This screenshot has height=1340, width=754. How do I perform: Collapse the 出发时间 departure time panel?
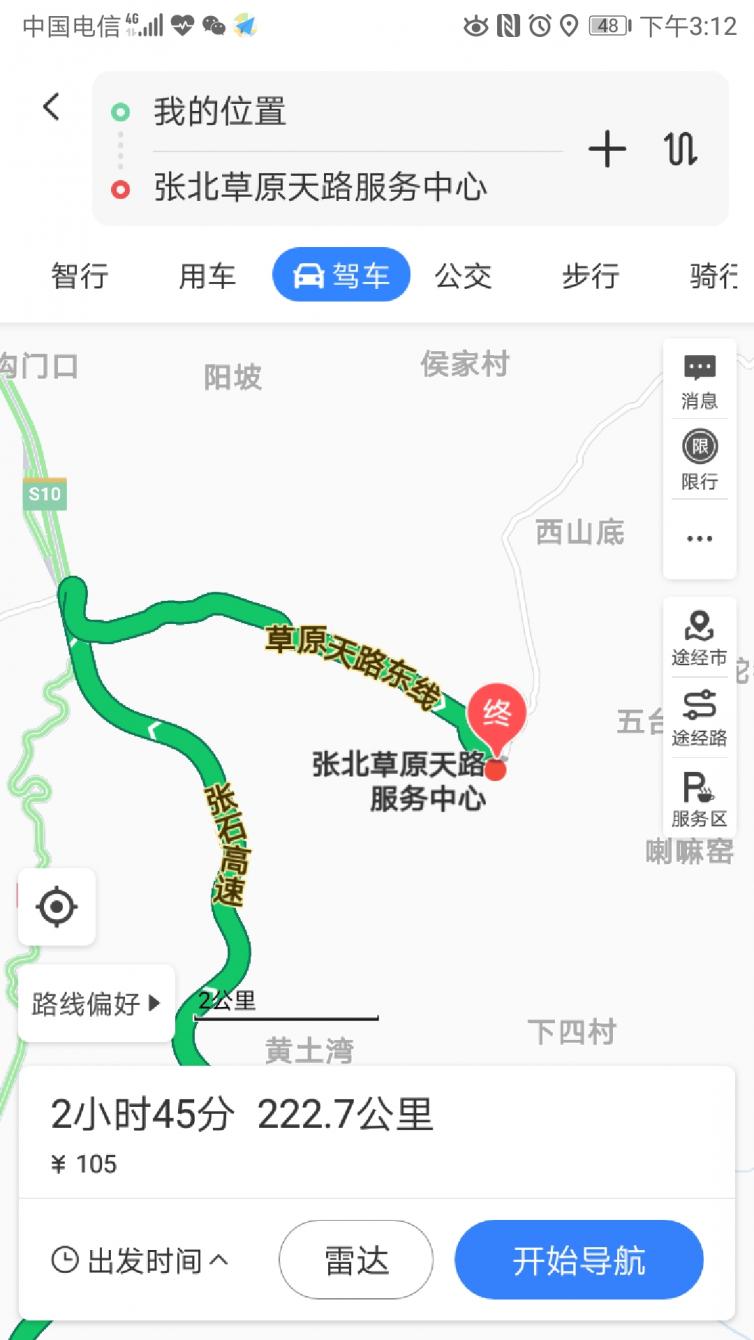[x=138, y=1260]
